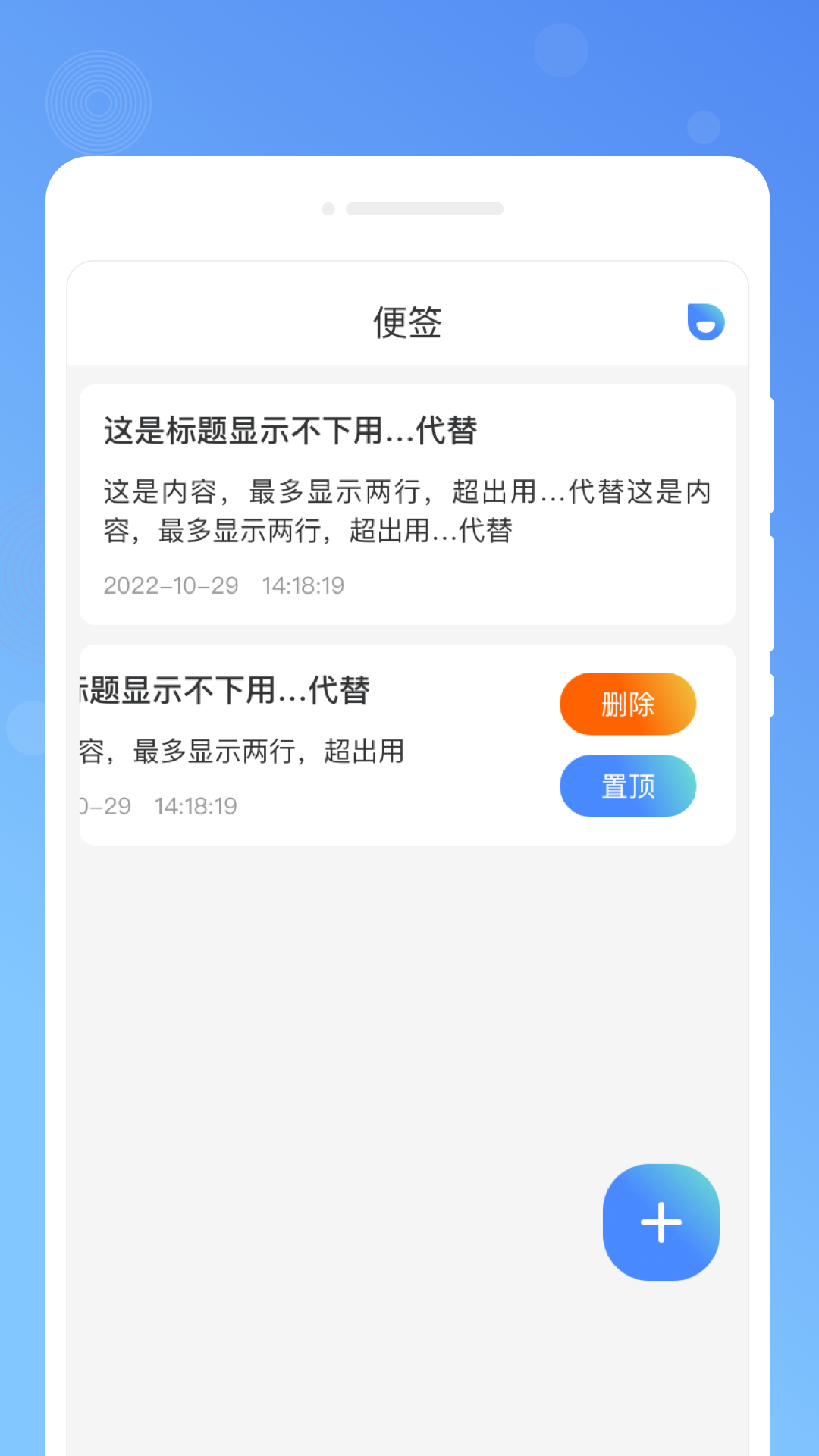Click the drag handle bar above the header
The image size is (819, 1456).
tap(425, 207)
